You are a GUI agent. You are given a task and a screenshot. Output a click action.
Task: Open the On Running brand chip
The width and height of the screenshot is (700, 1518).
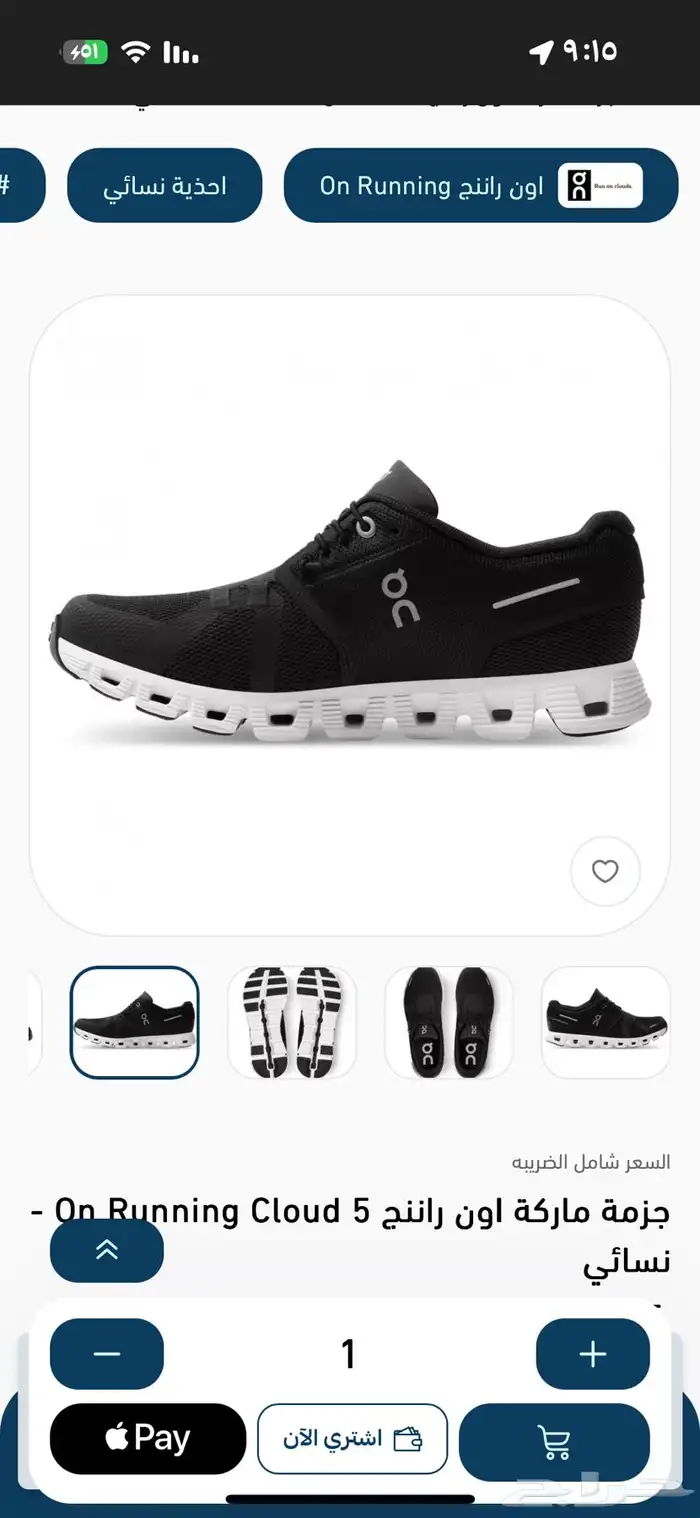coord(480,186)
